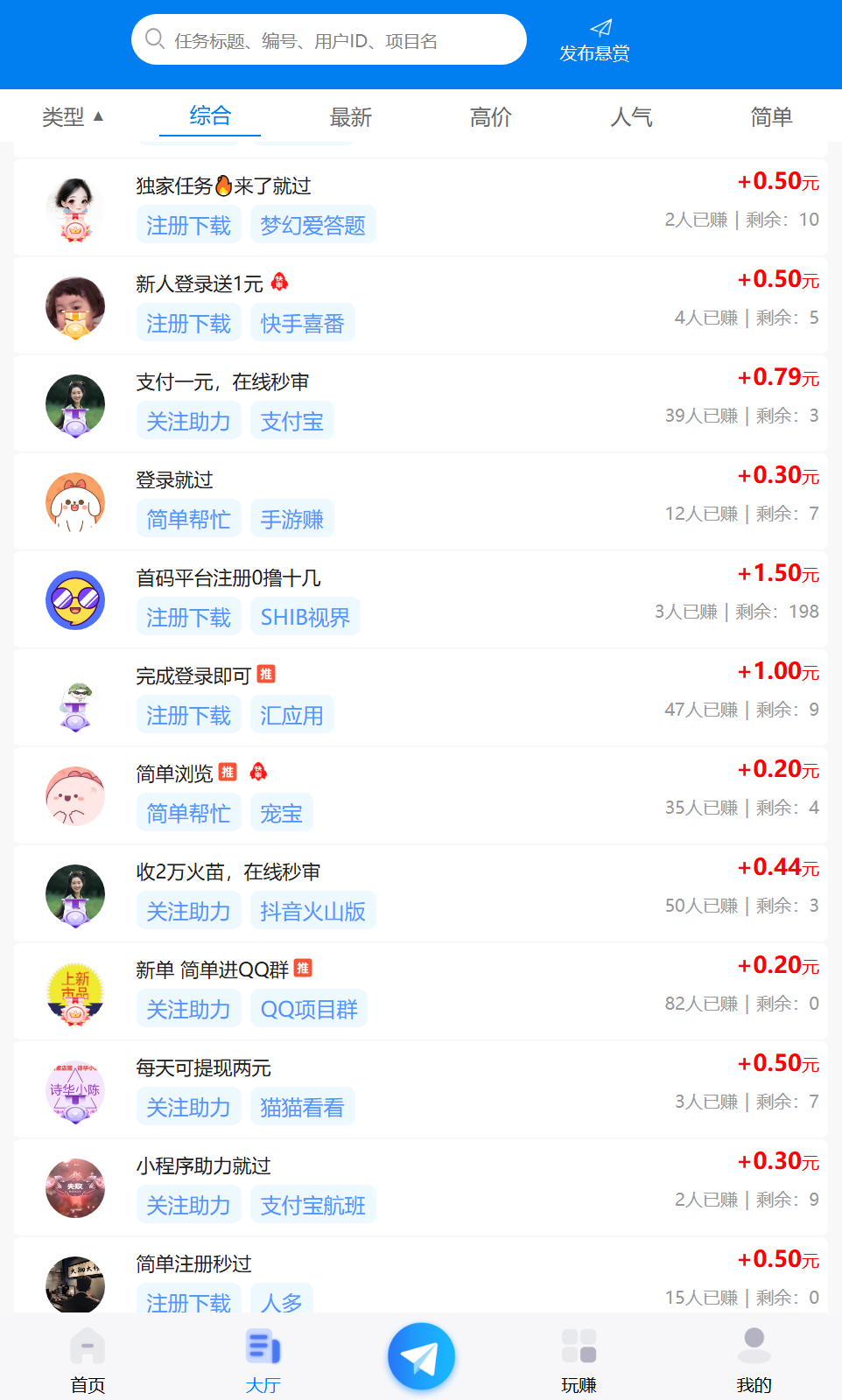Tap the center paper-plane publish button
Screen dimensions: 842x1400
click(x=421, y=1356)
